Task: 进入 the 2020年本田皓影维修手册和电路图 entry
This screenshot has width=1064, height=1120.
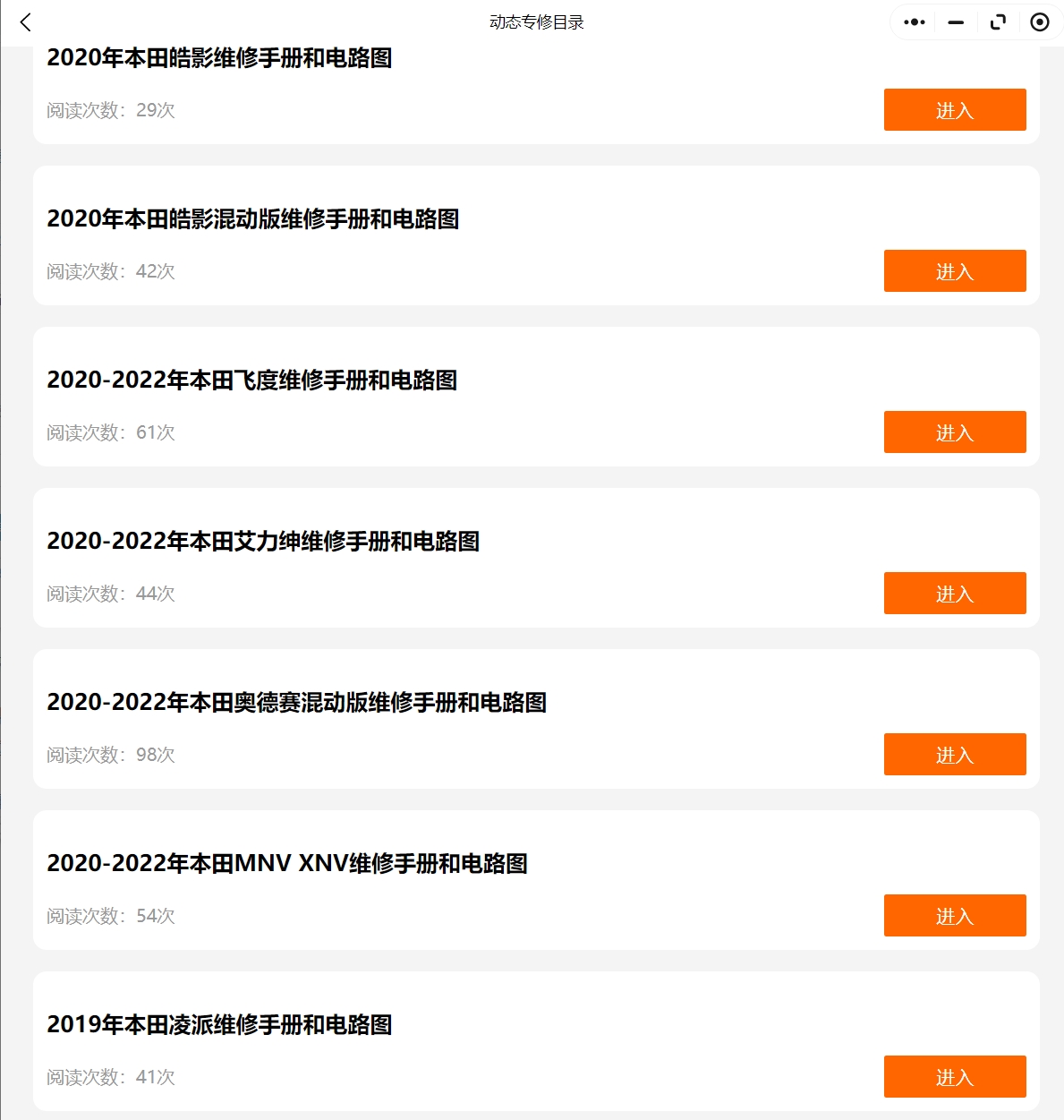Action: pos(954,109)
